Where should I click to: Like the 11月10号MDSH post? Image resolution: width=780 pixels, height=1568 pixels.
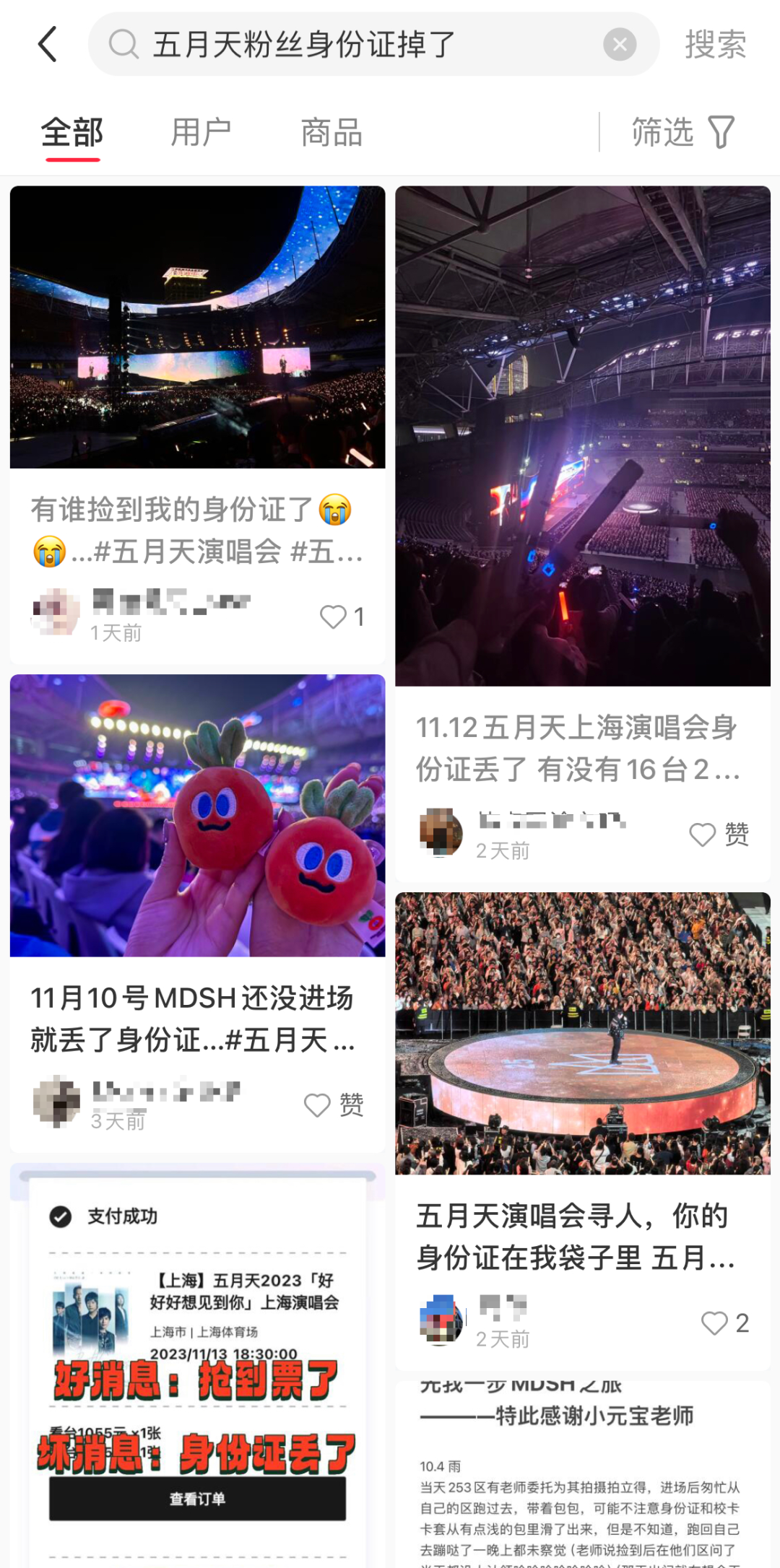point(318,1105)
